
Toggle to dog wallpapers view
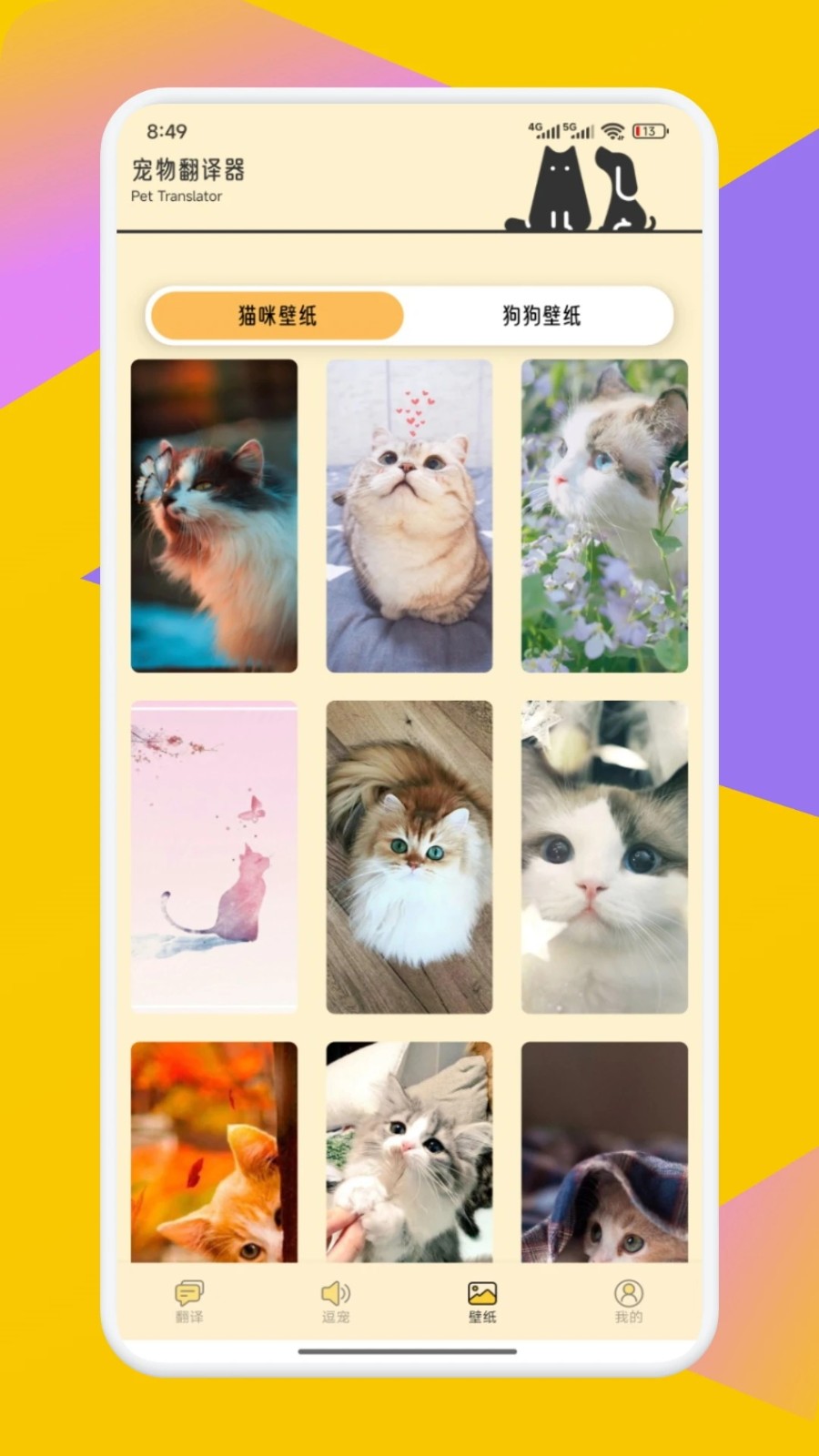541,316
